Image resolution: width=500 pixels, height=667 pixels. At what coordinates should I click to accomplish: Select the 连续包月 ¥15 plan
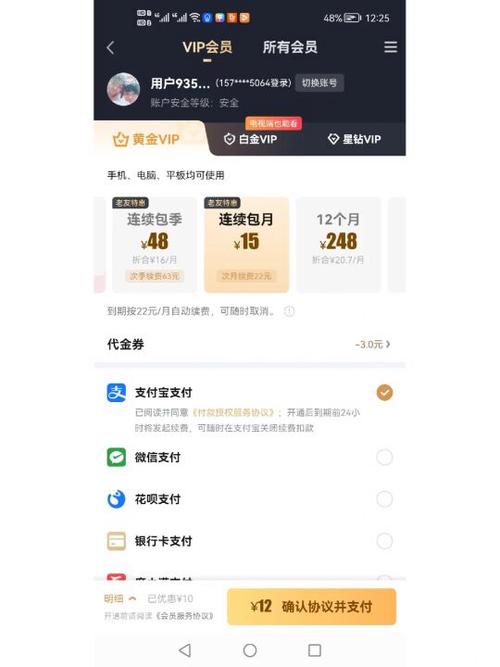246,245
